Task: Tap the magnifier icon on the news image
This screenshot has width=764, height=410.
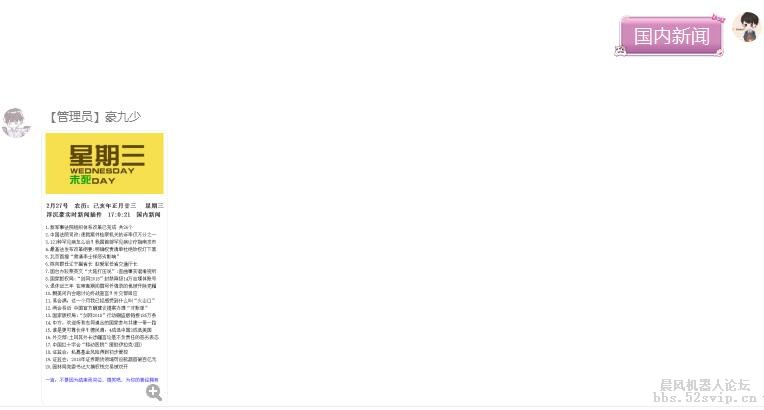Action: (x=154, y=393)
